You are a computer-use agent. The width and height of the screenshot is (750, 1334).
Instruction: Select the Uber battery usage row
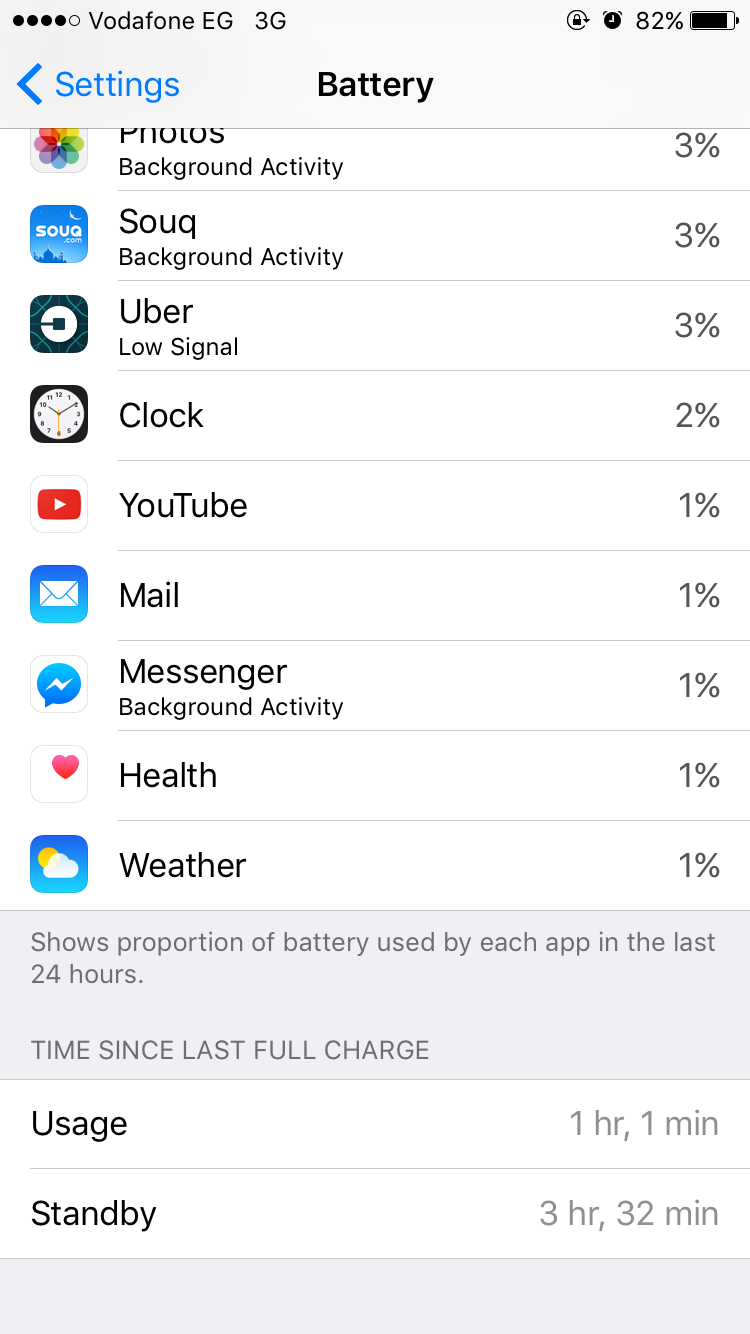[375, 326]
